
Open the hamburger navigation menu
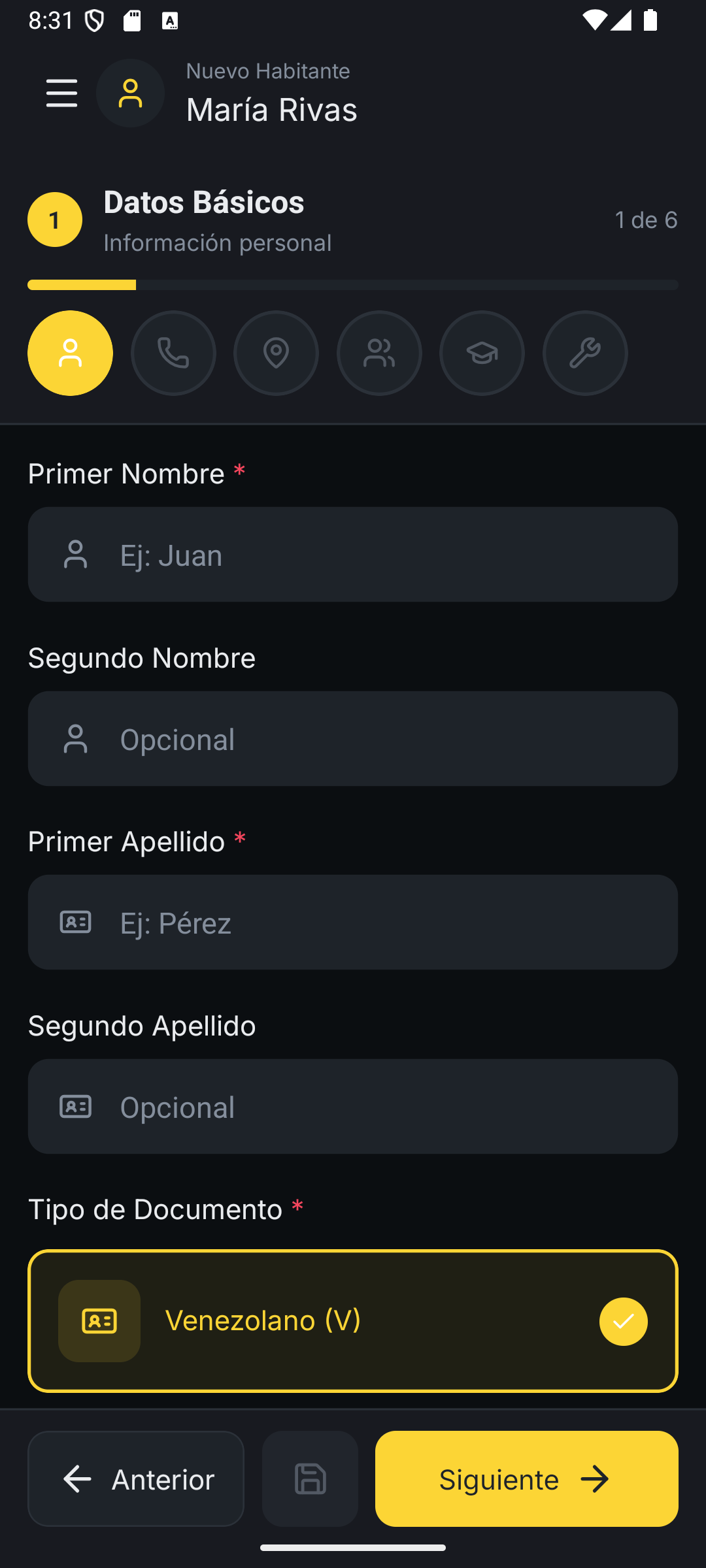pos(62,93)
